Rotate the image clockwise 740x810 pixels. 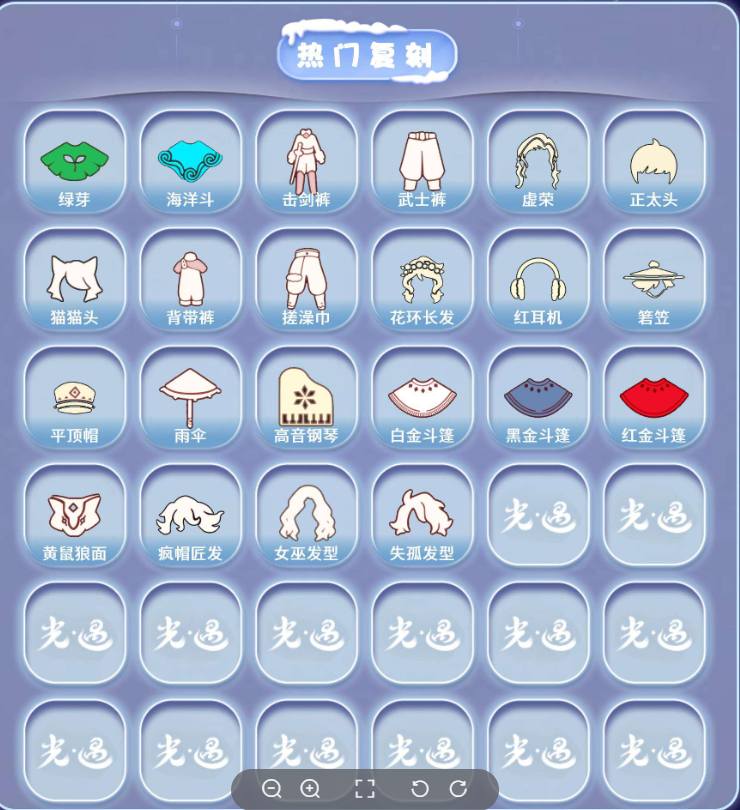[458, 789]
